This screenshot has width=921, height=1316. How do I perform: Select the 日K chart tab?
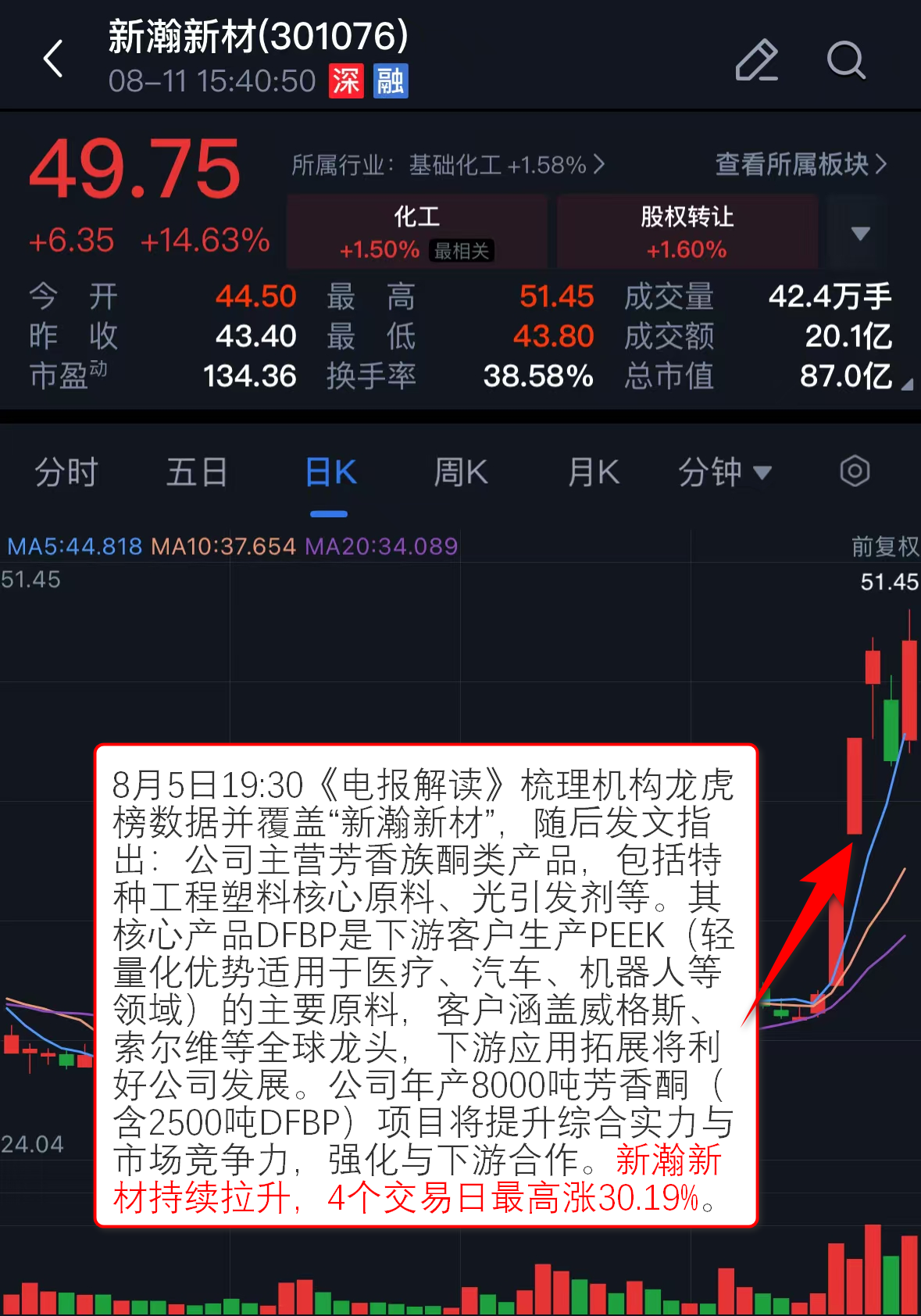pos(330,473)
